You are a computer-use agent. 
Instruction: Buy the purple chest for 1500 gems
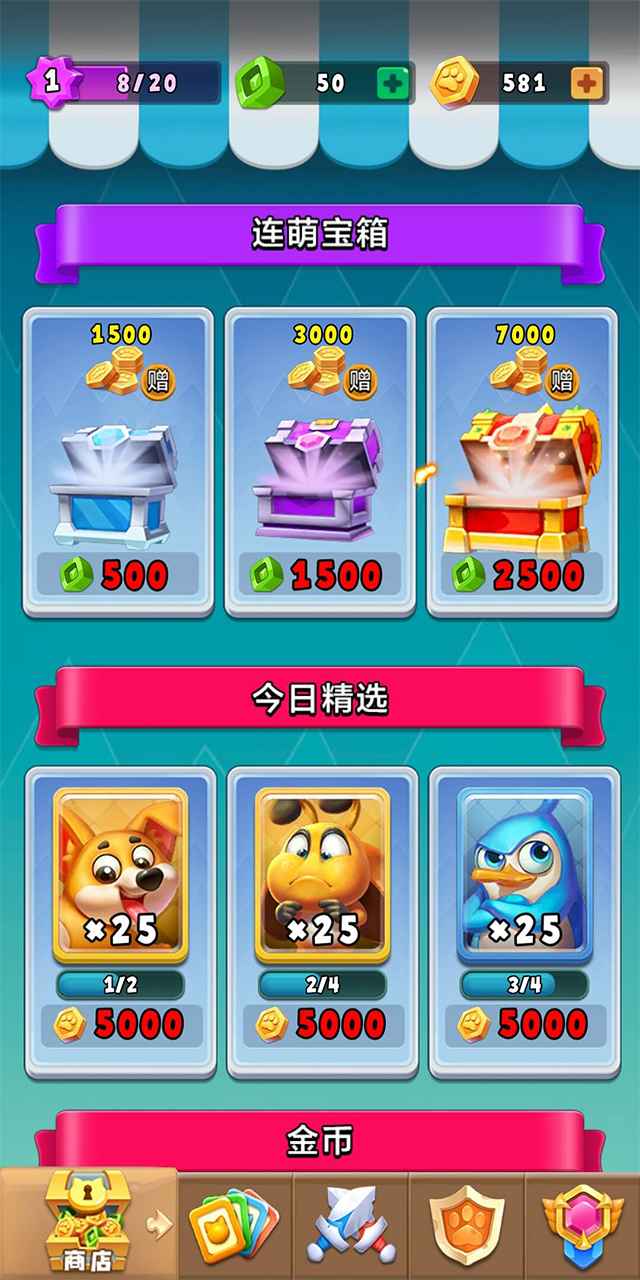320,575
